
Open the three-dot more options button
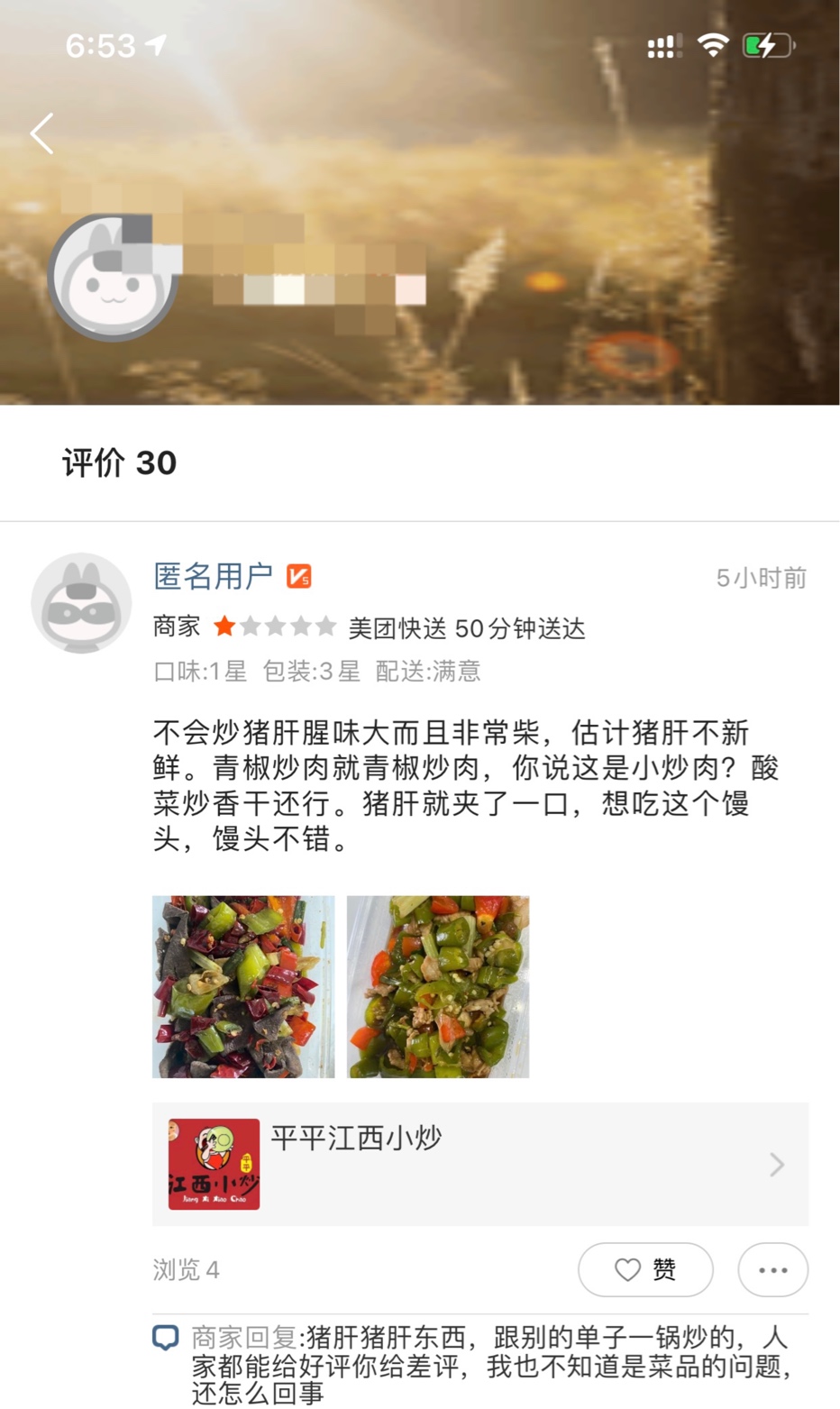pos(772,1269)
